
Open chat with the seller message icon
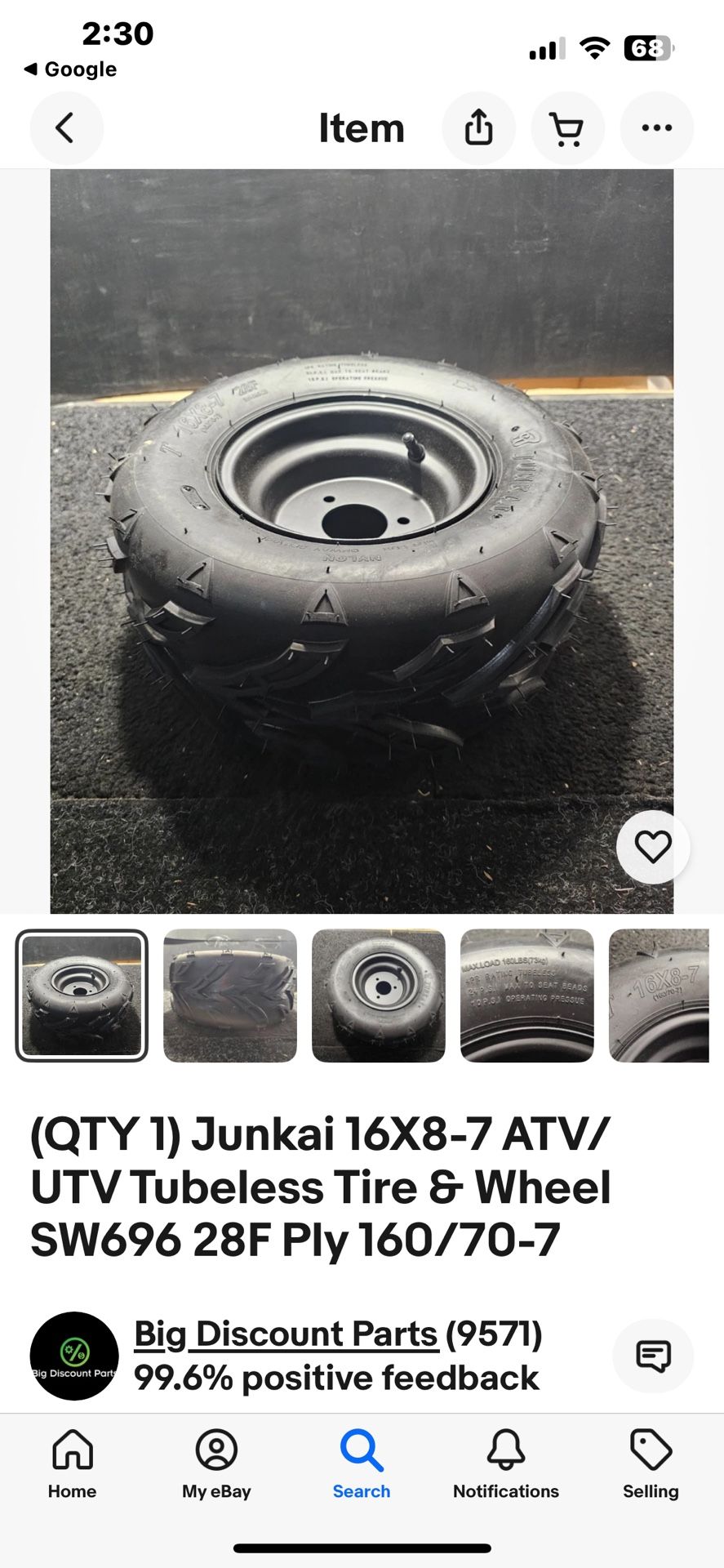tap(652, 1356)
